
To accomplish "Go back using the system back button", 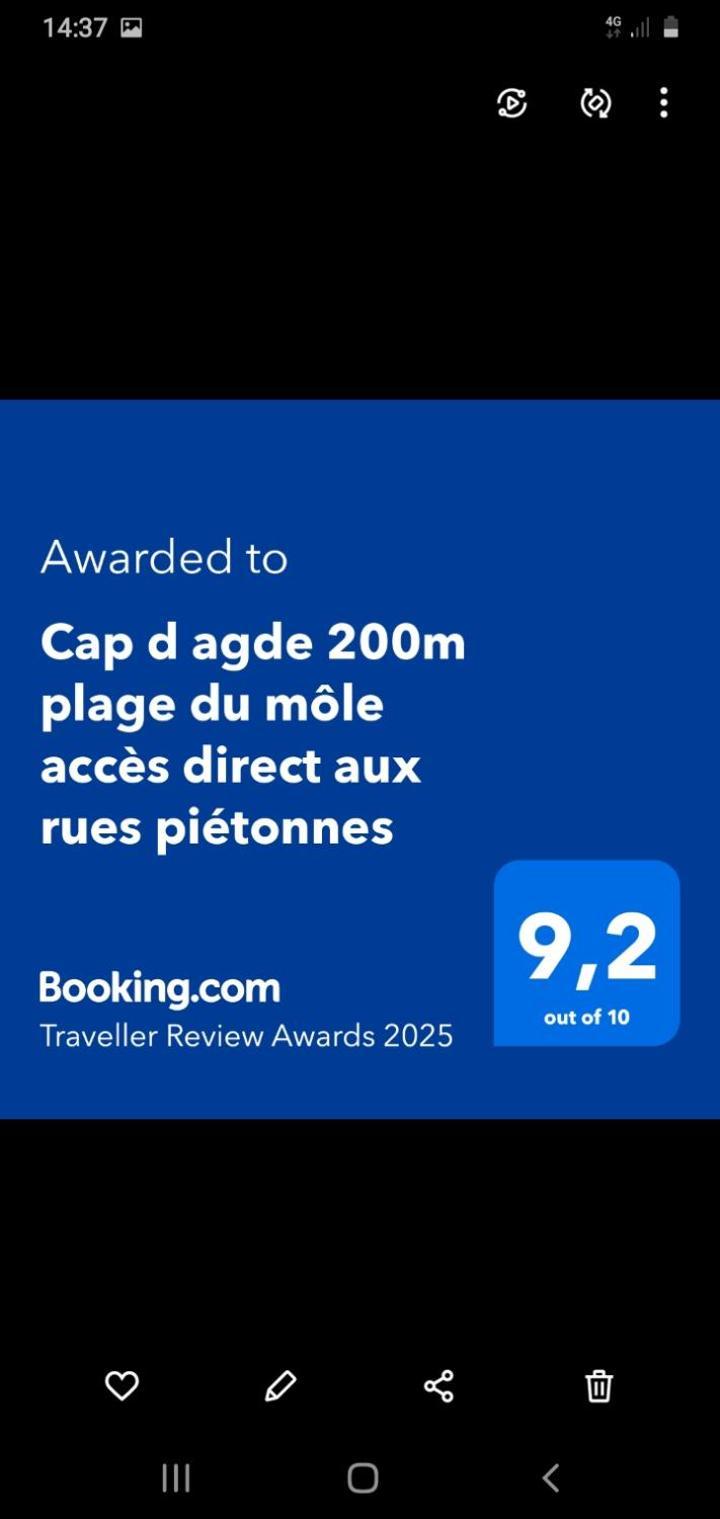I will [x=550, y=1477].
